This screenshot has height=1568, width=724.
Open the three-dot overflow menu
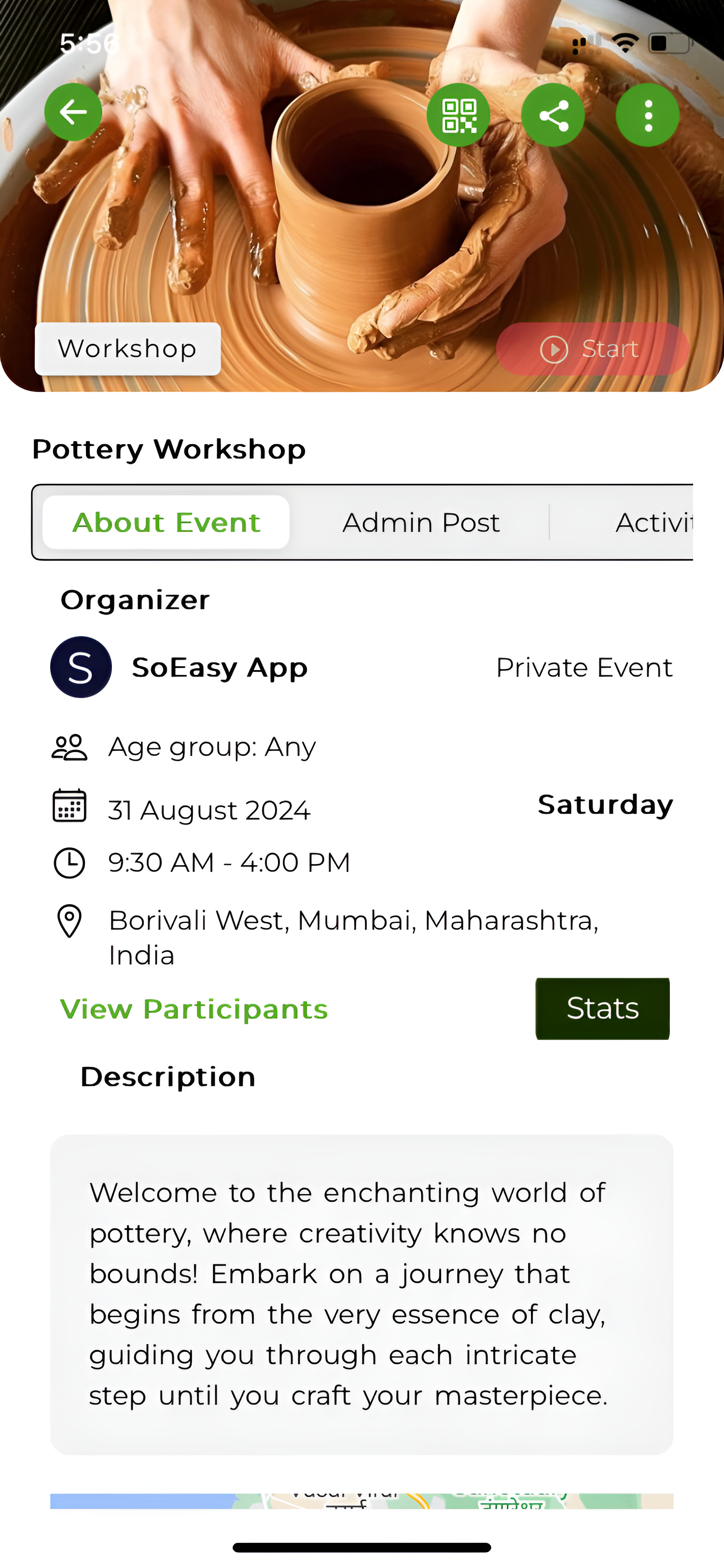click(647, 115)
